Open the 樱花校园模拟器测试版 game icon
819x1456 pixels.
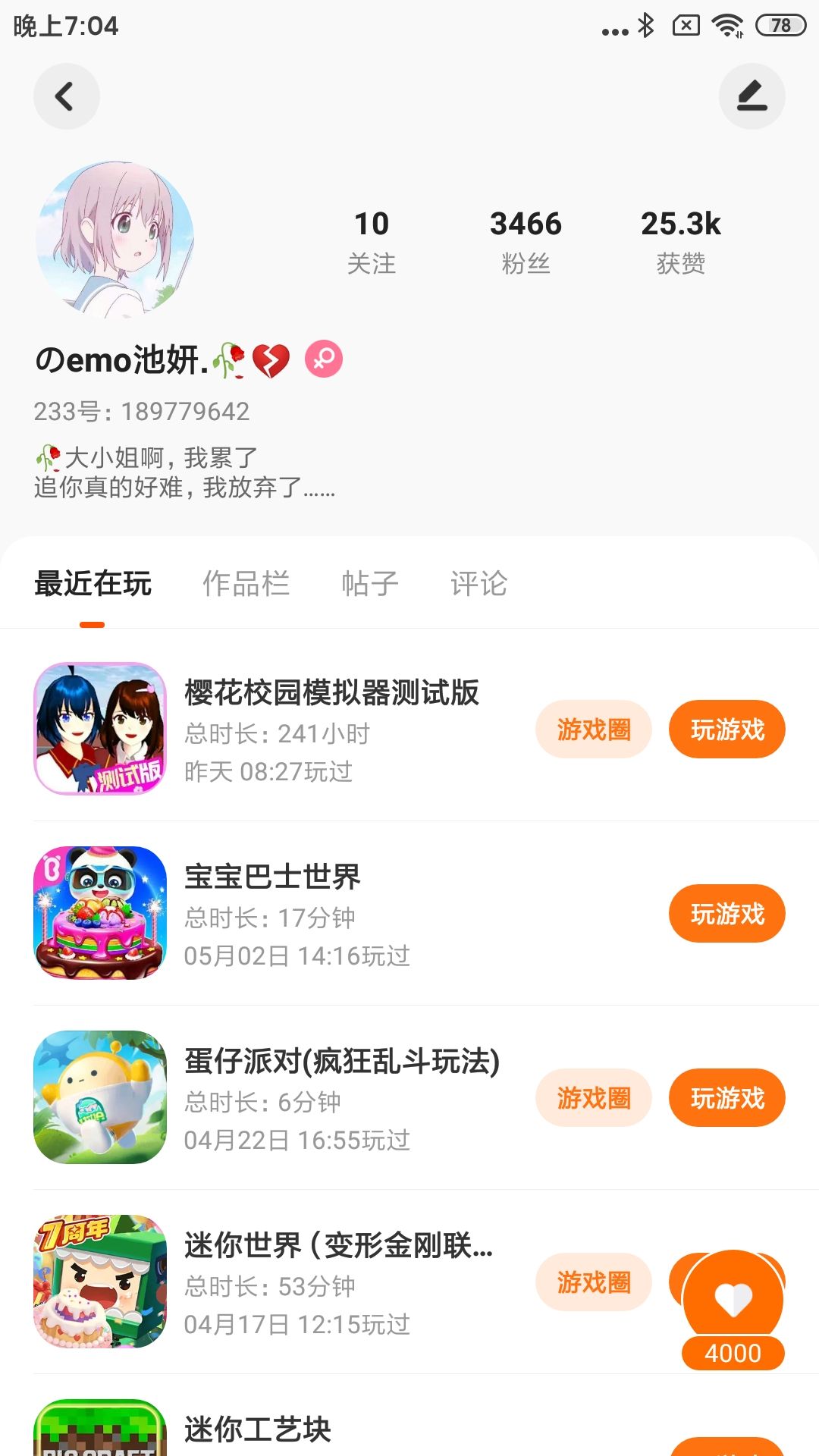(x=100, y=729)
